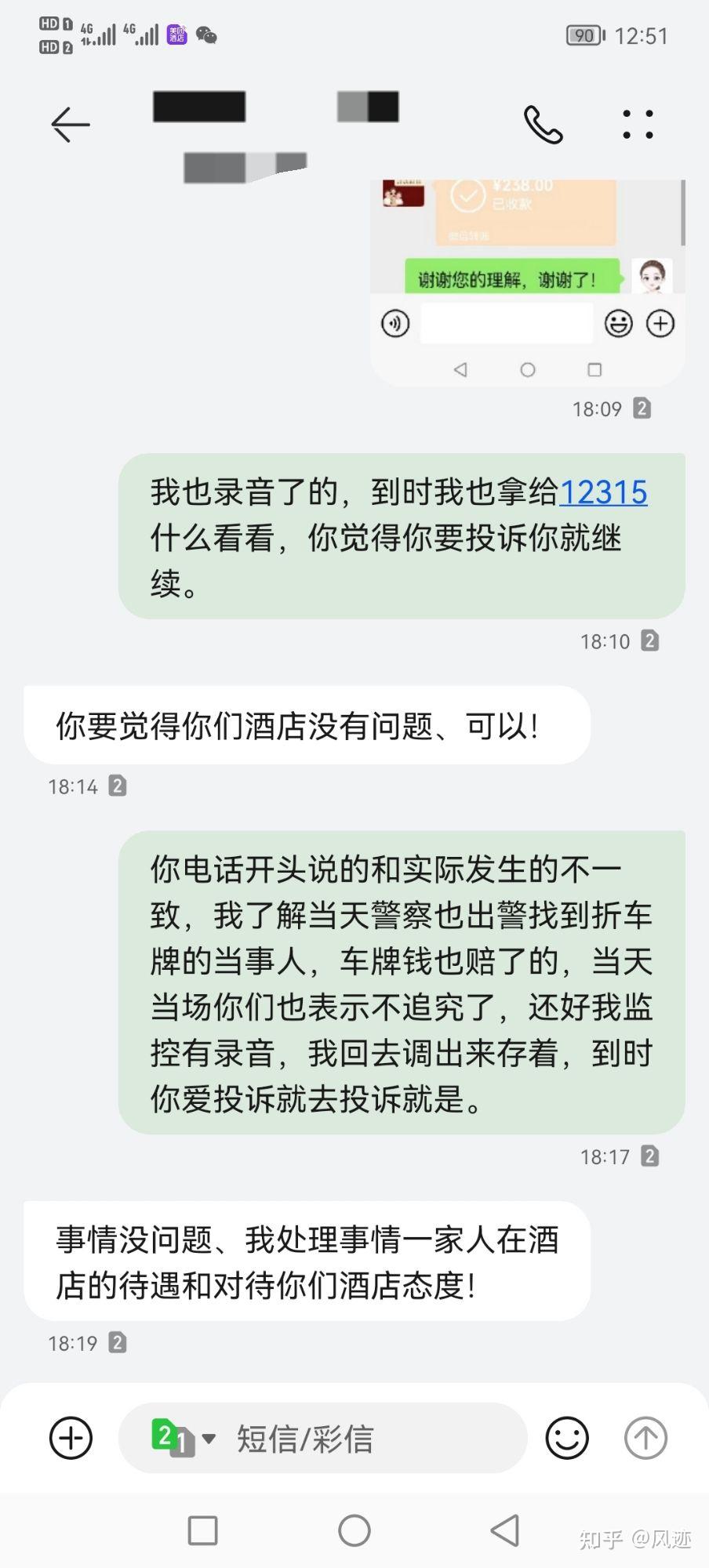Tap the 12315 number link
The image size is (709, 1568).
pyautogui.click(x=603, y=493)
